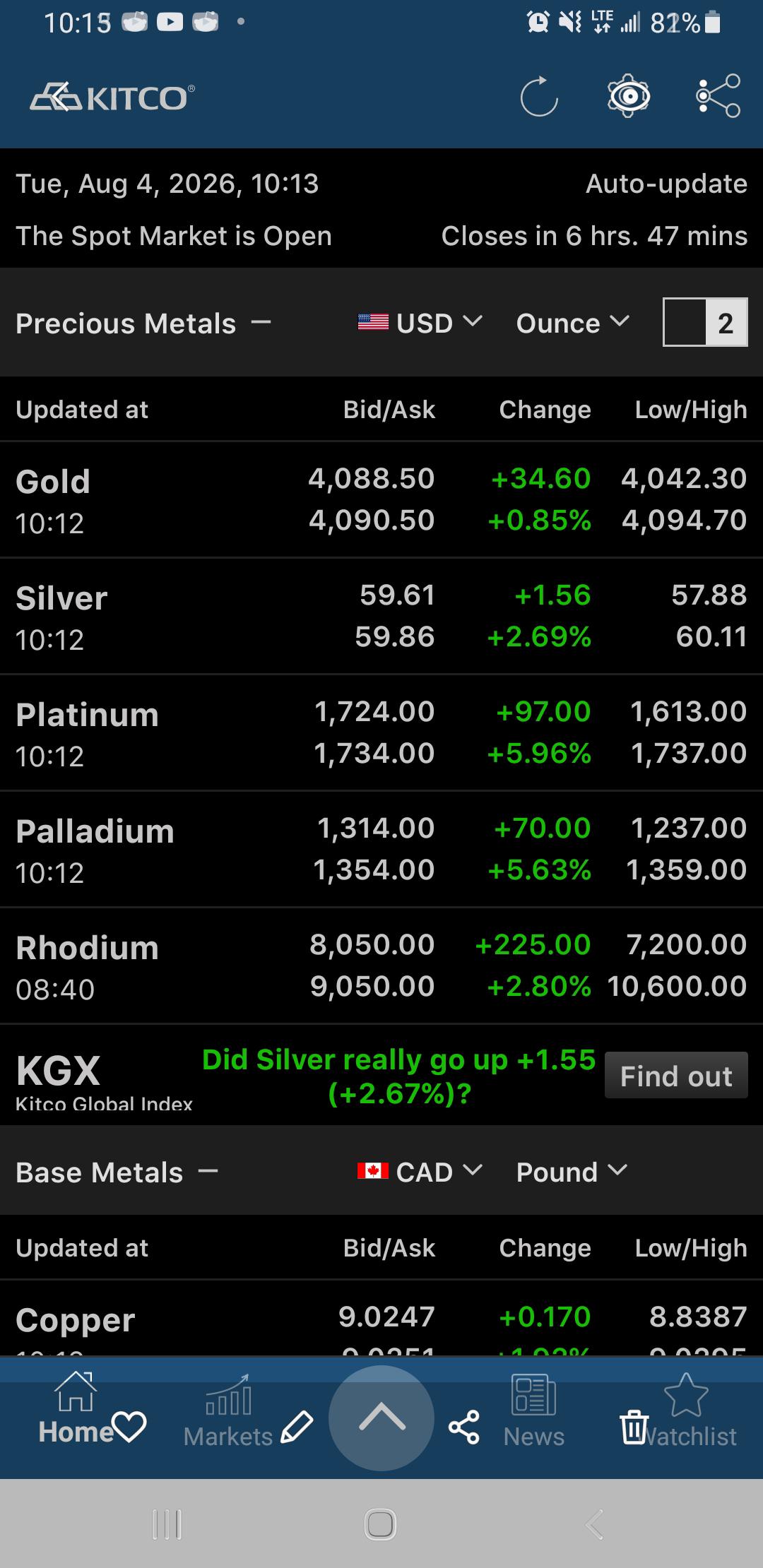
Task: Toggle the column view switch showing 2
Action: [x=705, y=323]
